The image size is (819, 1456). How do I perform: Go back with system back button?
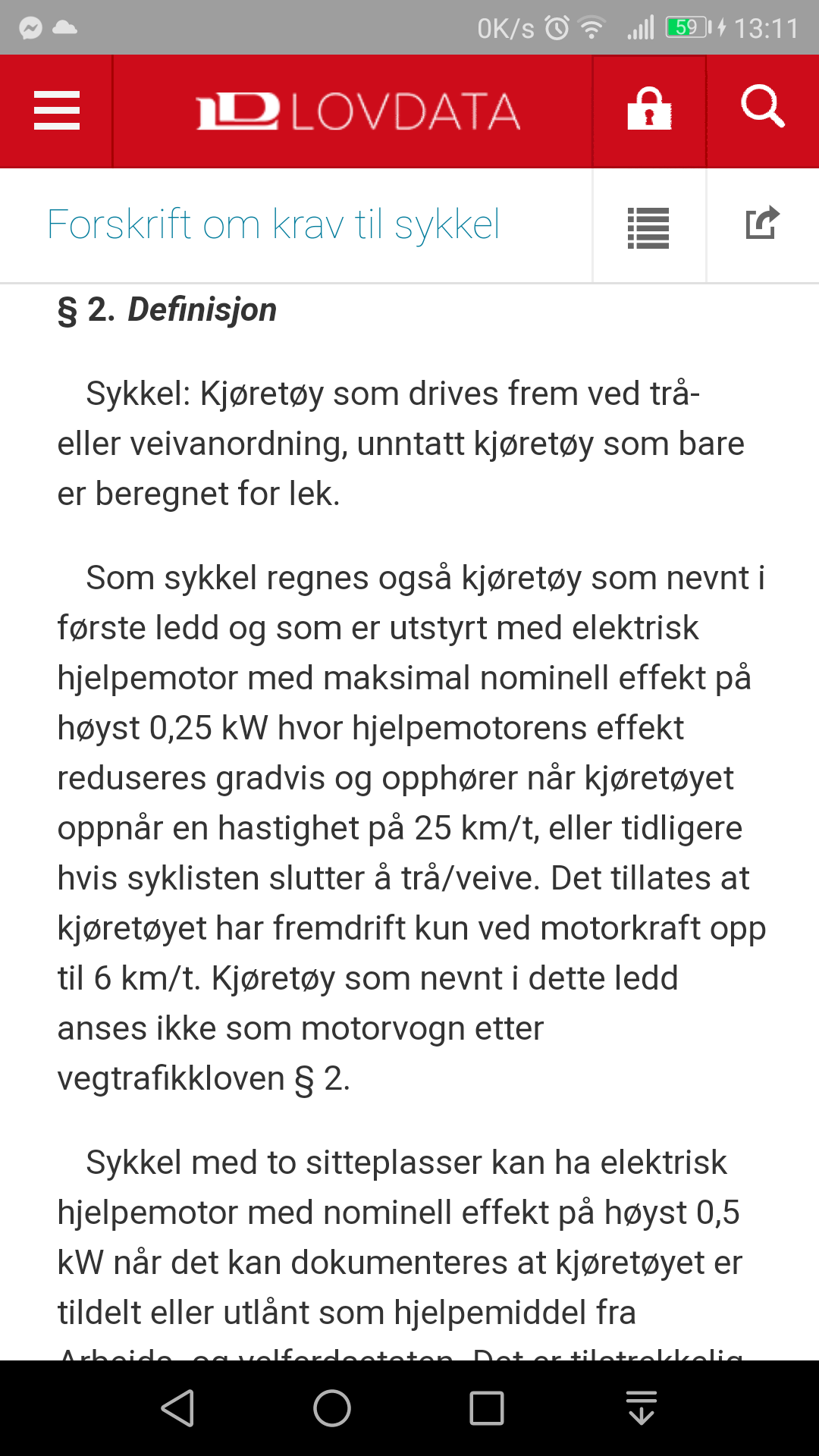[x=178, y=1408]
